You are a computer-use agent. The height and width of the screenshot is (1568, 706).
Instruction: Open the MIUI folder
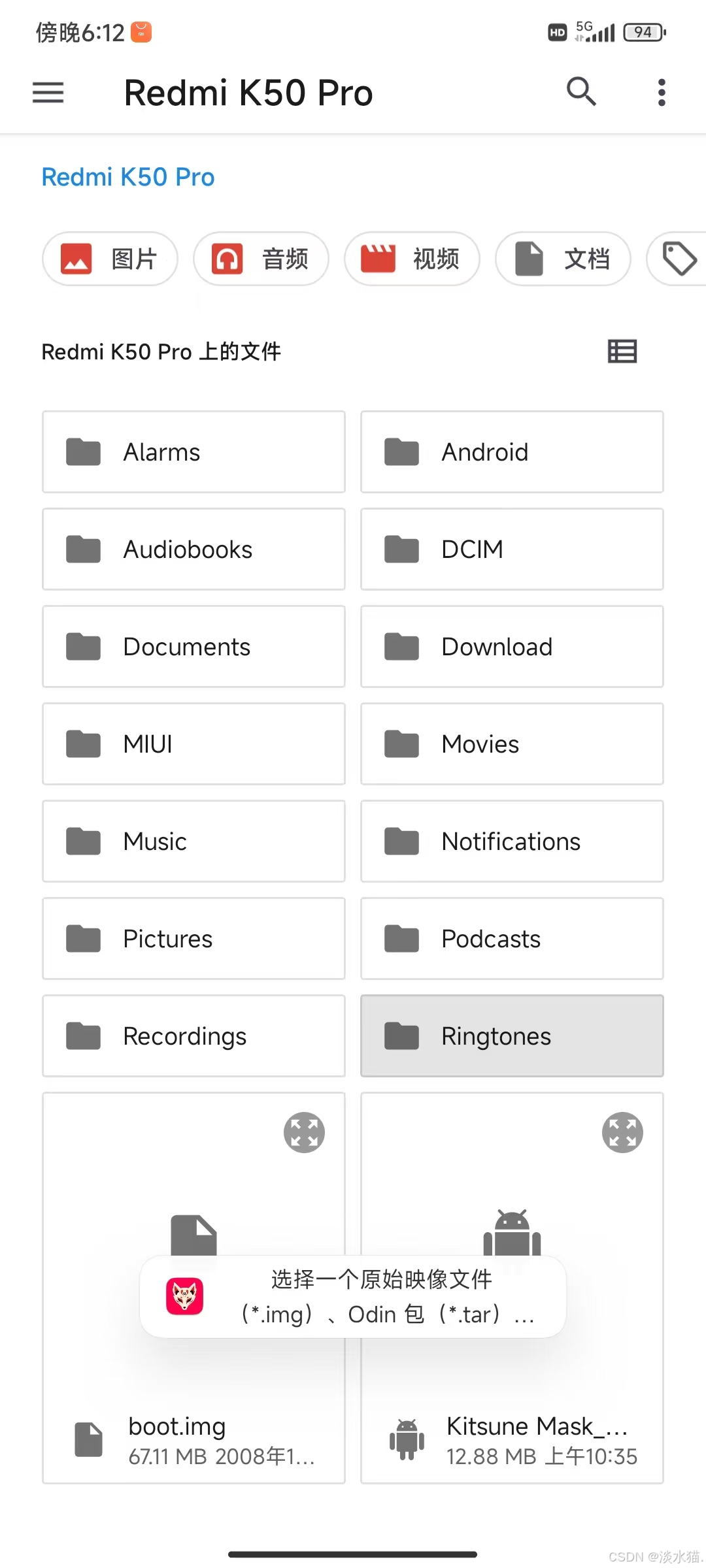click(x=193, y=744)
